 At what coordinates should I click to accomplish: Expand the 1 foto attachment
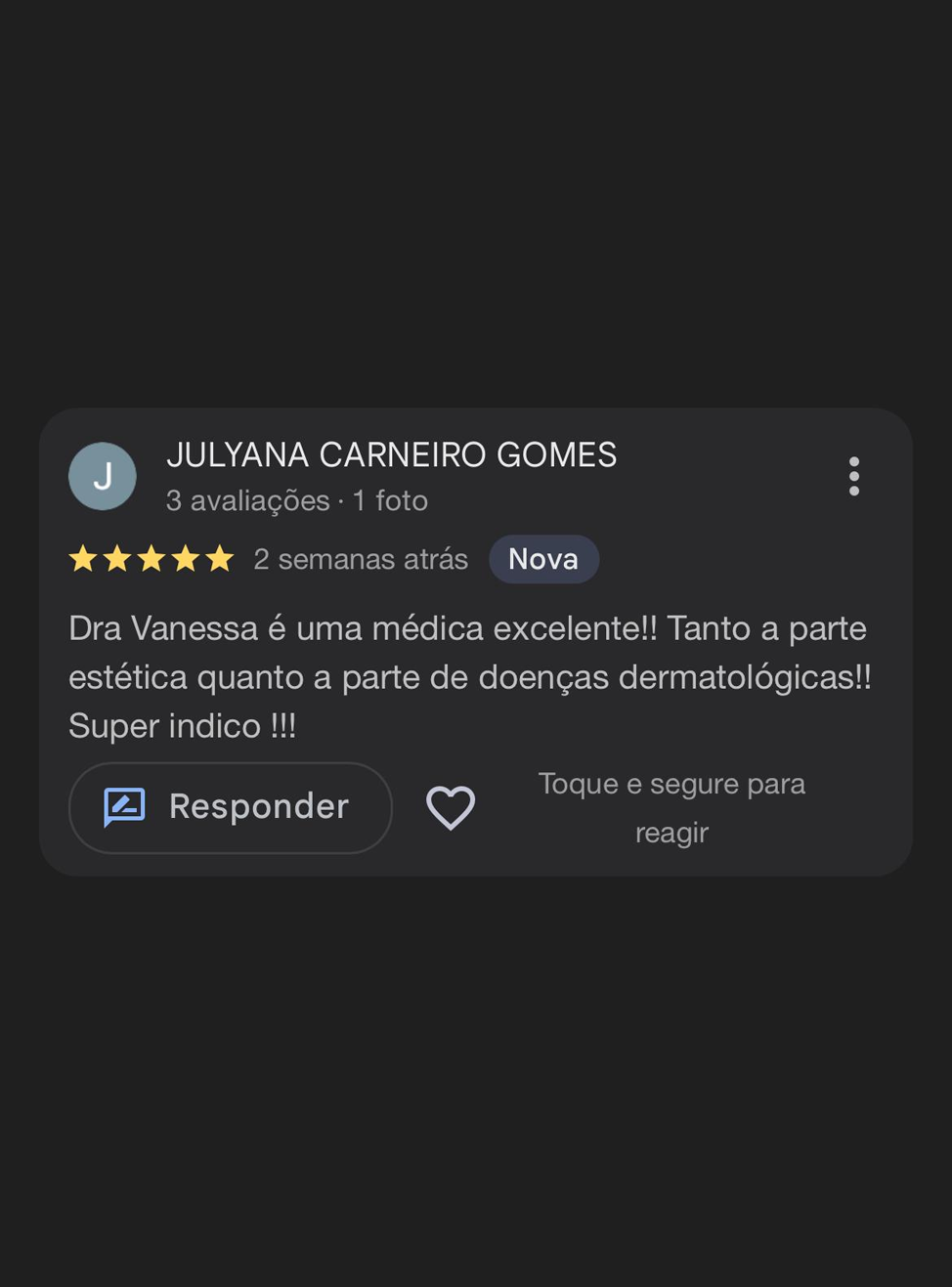(389, 499)
